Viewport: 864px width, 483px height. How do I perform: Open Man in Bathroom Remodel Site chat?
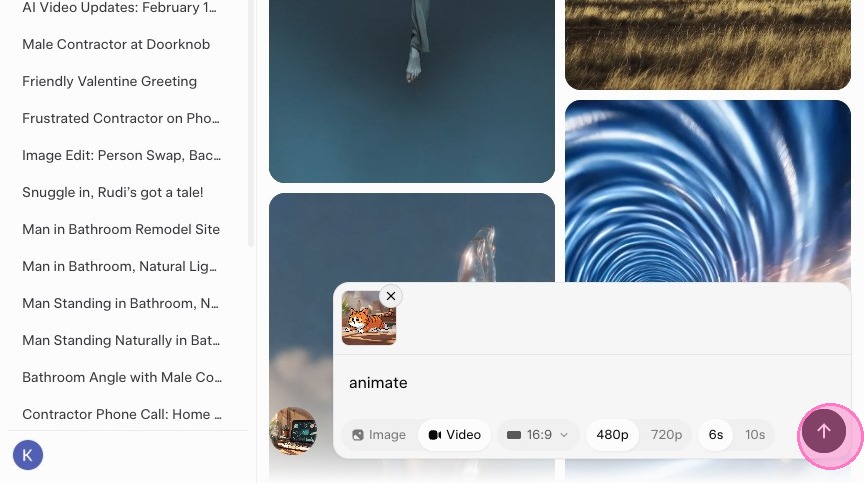click(121, 229)
